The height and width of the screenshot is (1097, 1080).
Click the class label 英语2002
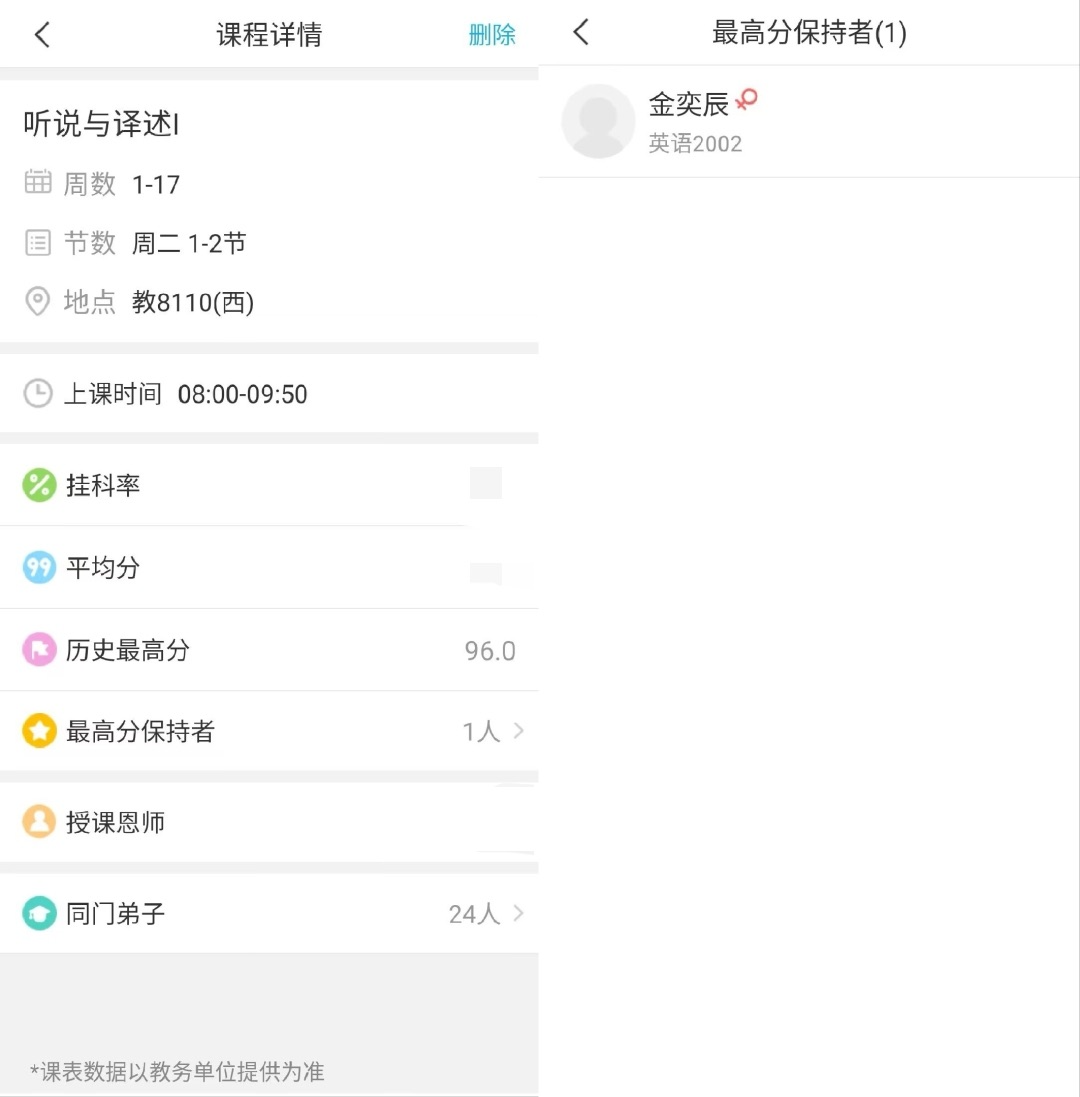tap(696, 144)
